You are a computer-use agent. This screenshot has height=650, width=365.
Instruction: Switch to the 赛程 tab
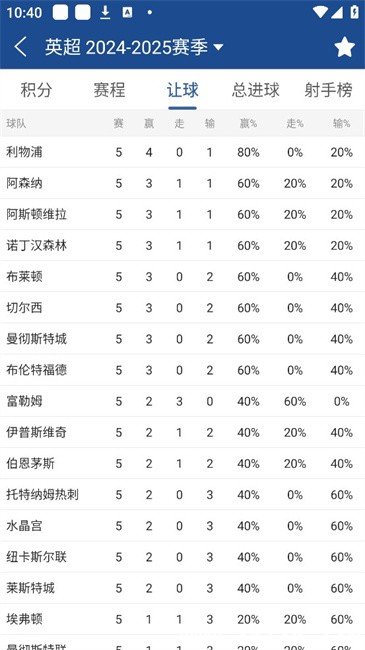(x=109, y=90)
